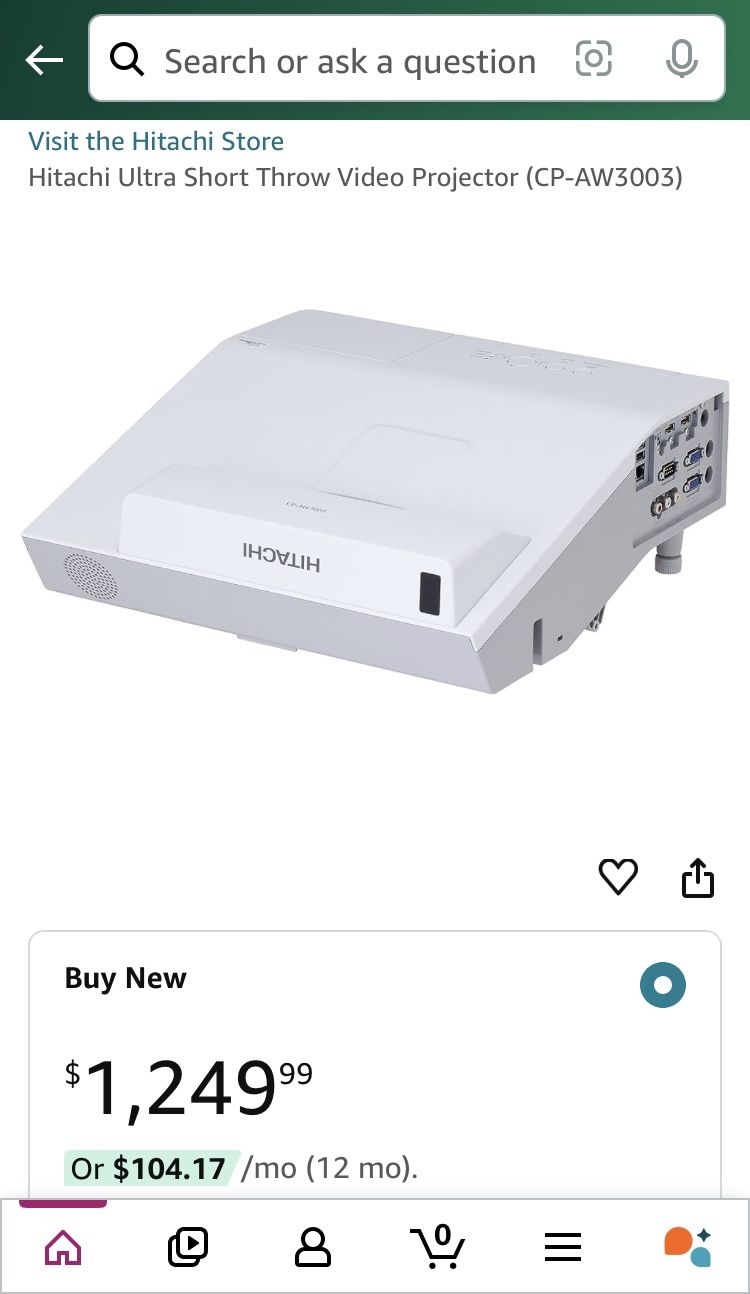Image resolution: width=750 pixels, height=1294 pixels.
Task: Visit the Hitachi Store
Action: click(156, 141)
